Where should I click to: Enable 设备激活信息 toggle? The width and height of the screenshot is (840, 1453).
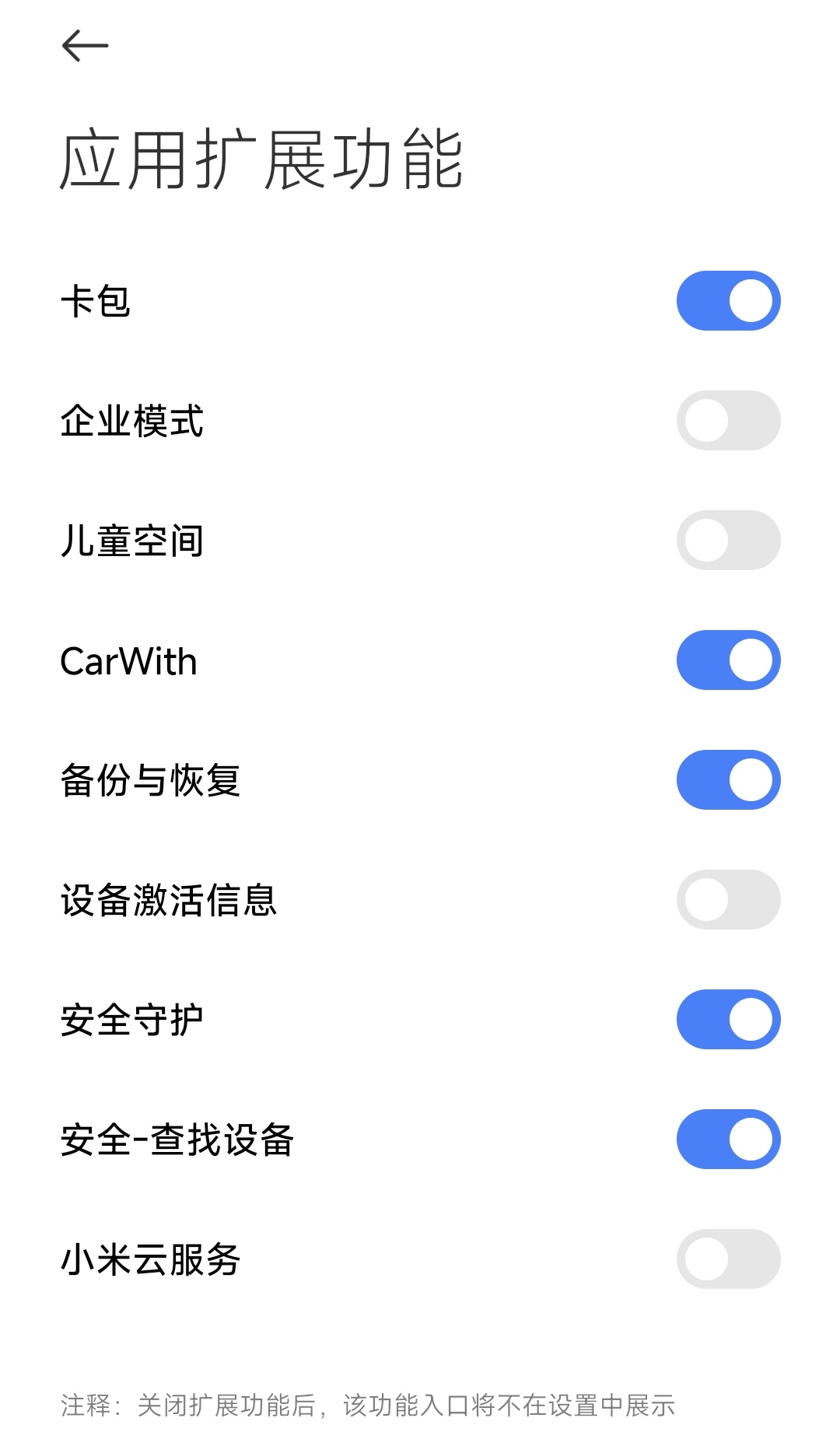pos(728,900)
